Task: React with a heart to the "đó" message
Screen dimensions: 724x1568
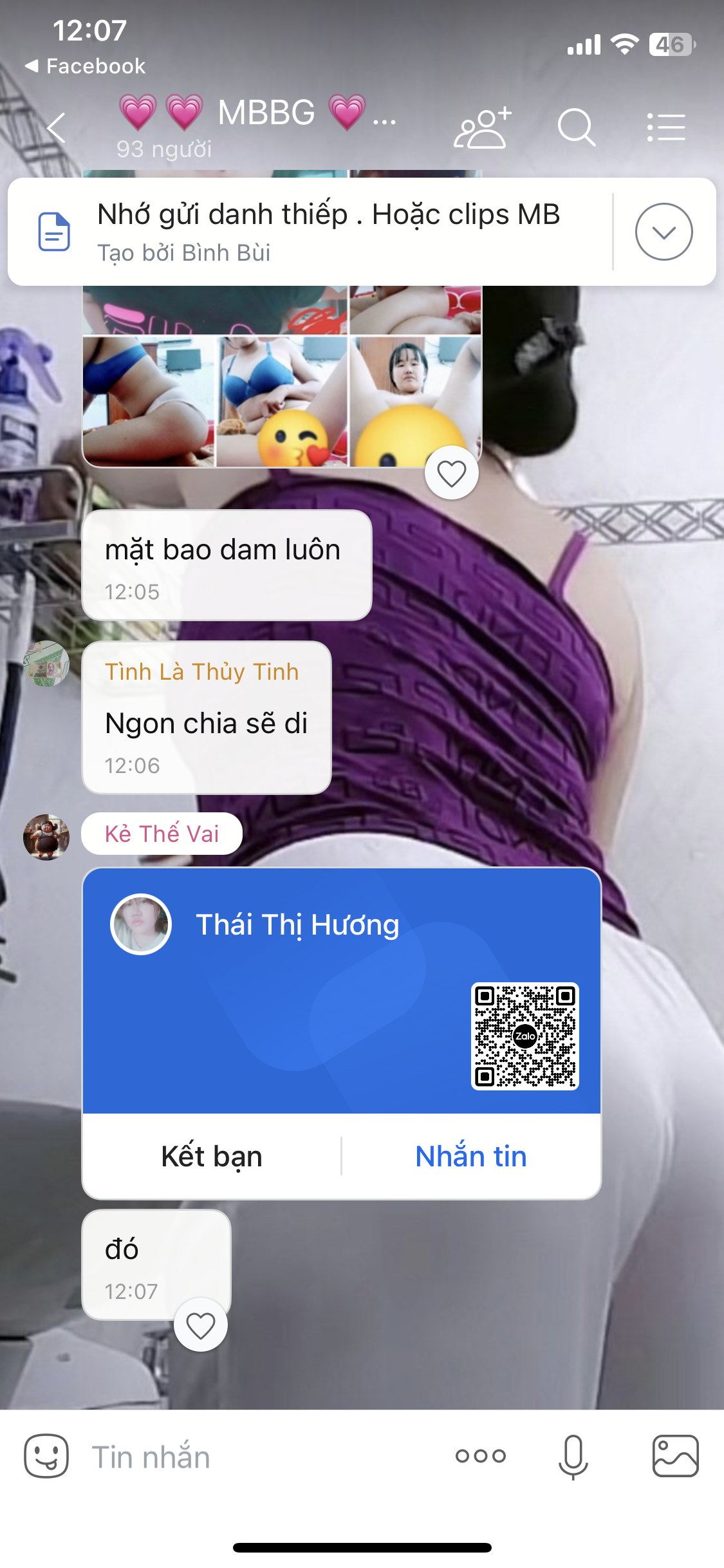Action: tap(200, 1326)
